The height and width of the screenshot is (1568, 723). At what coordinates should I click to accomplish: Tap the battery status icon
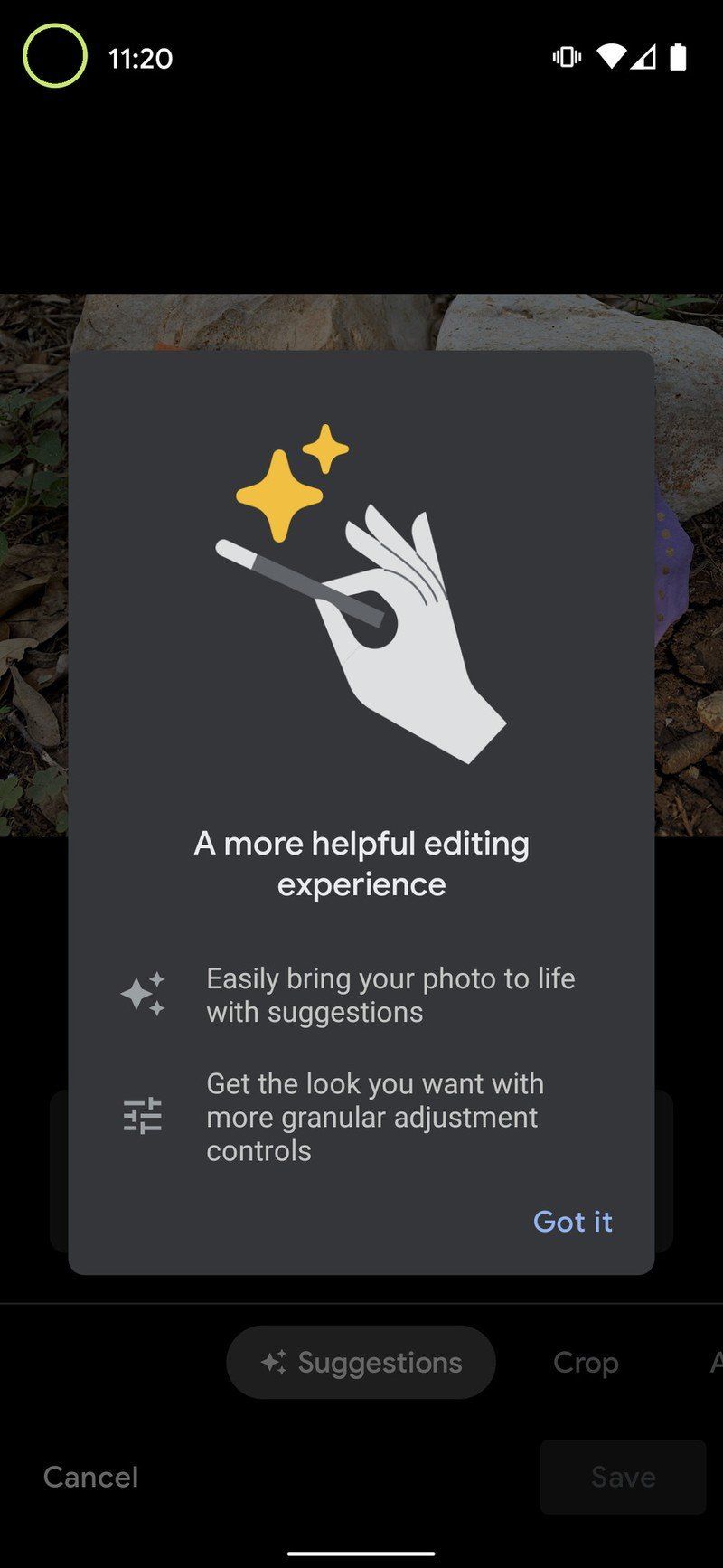click(677, 56)
